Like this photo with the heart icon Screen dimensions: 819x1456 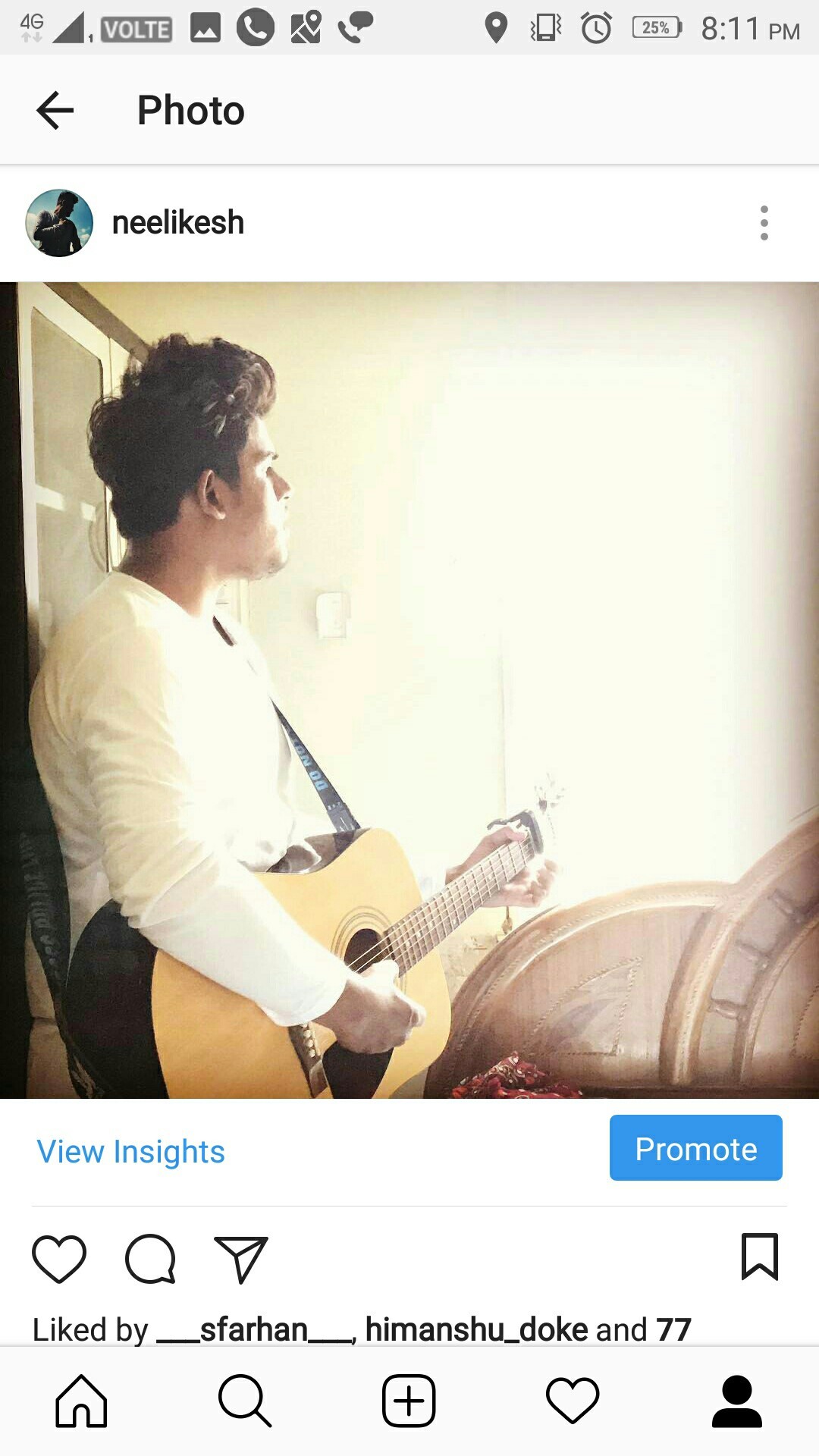click(x=59, y=1259)
